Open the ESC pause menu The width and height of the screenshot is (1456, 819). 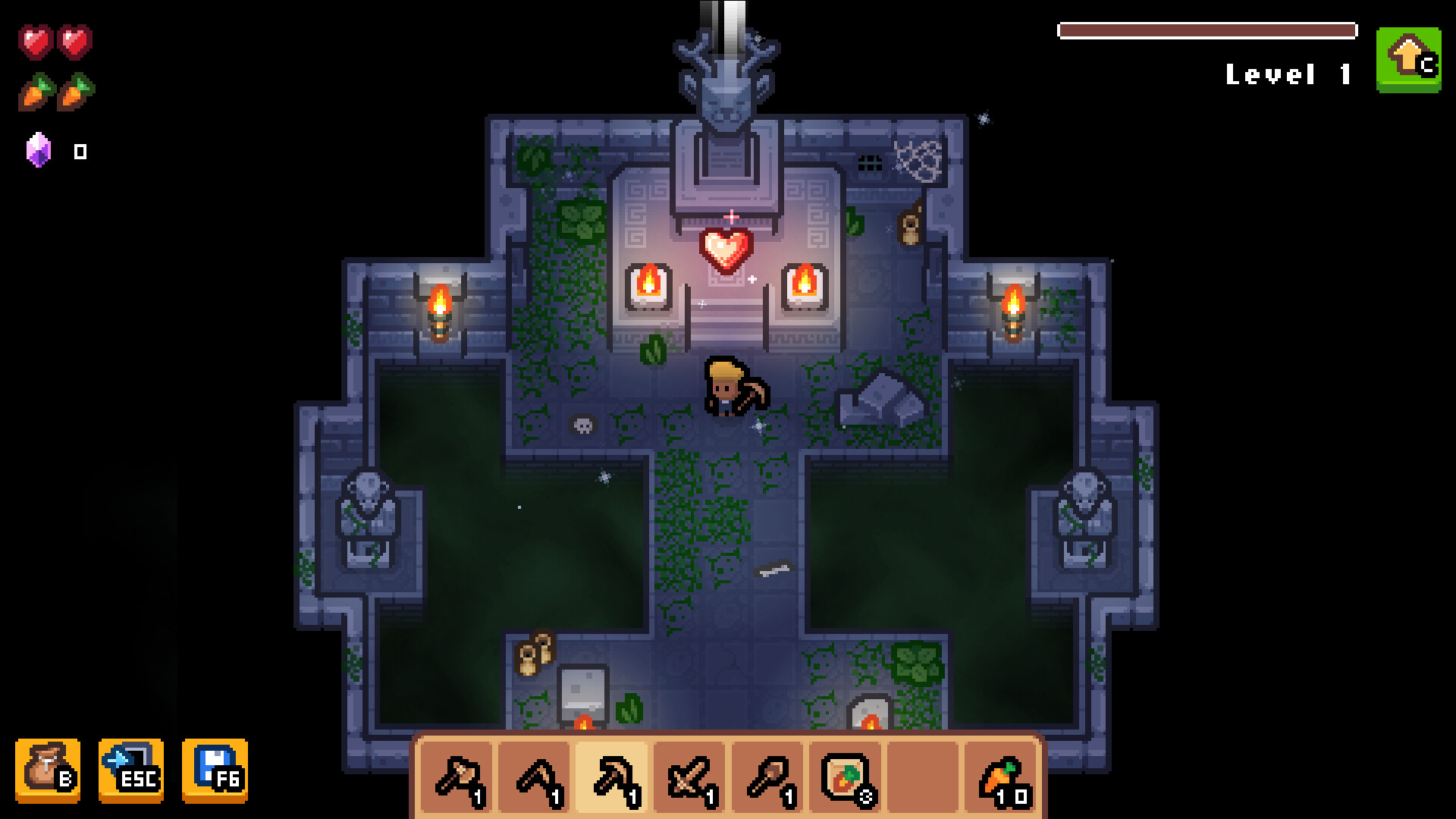click(131, 770)
